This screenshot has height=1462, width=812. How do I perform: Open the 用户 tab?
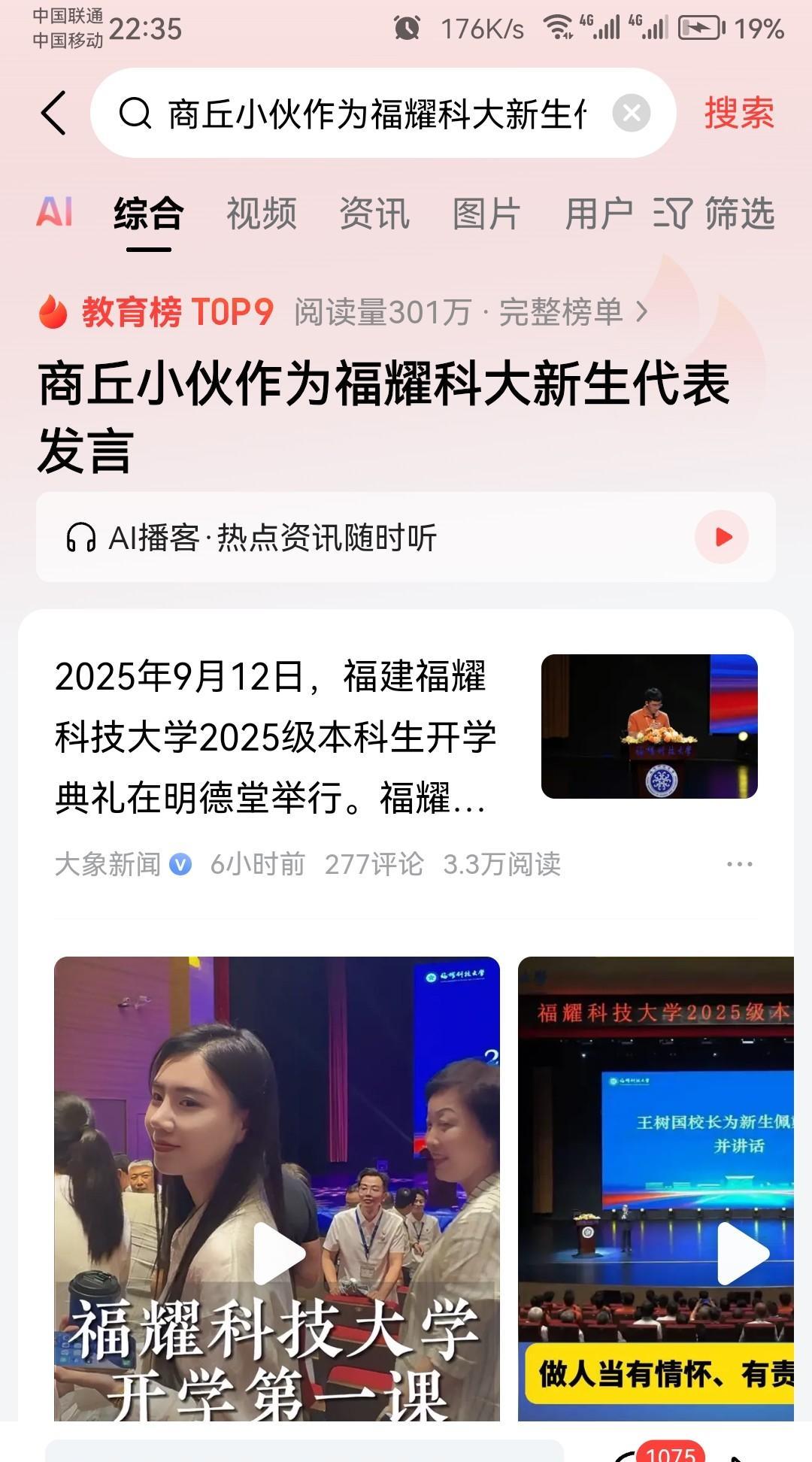coord(598,213)
